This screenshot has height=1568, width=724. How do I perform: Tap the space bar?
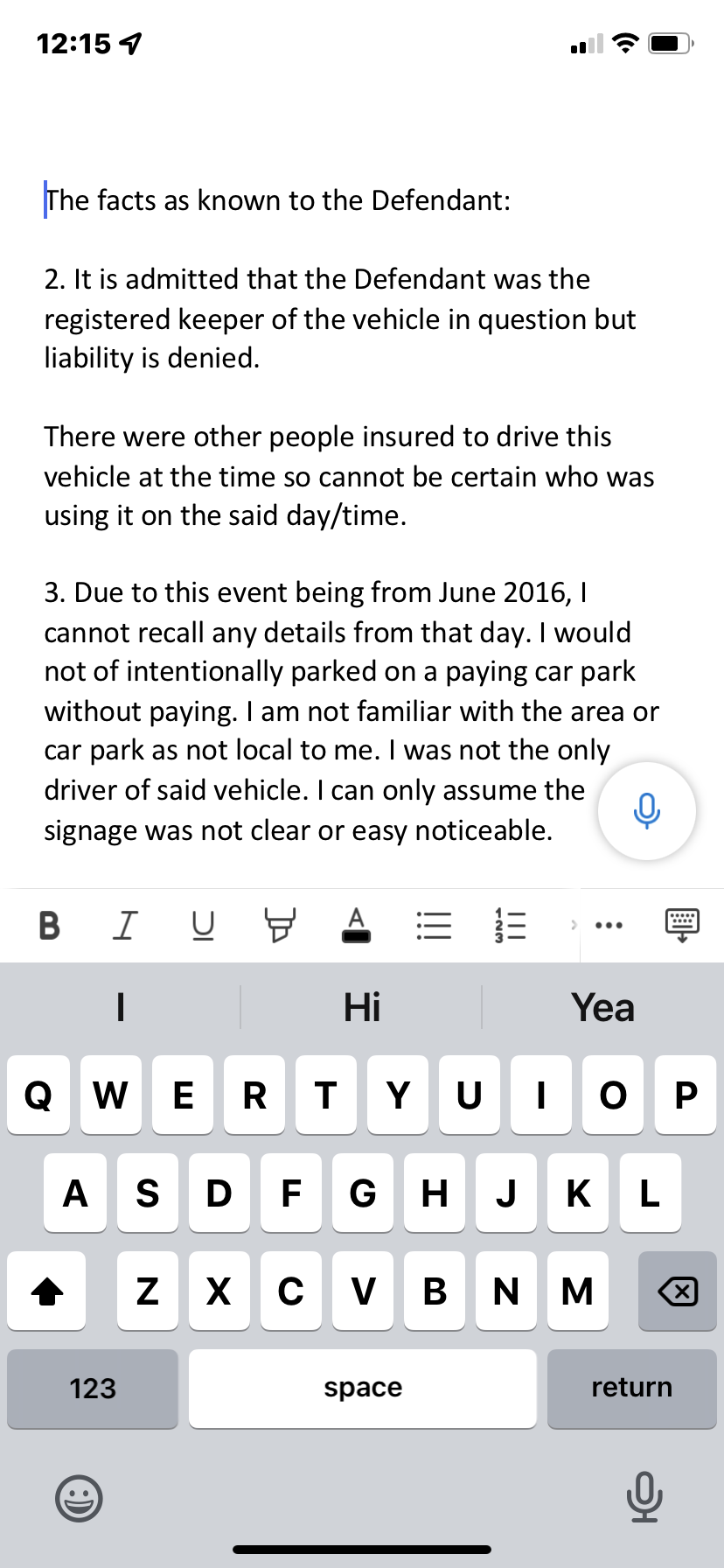(x=362, y=1388)
